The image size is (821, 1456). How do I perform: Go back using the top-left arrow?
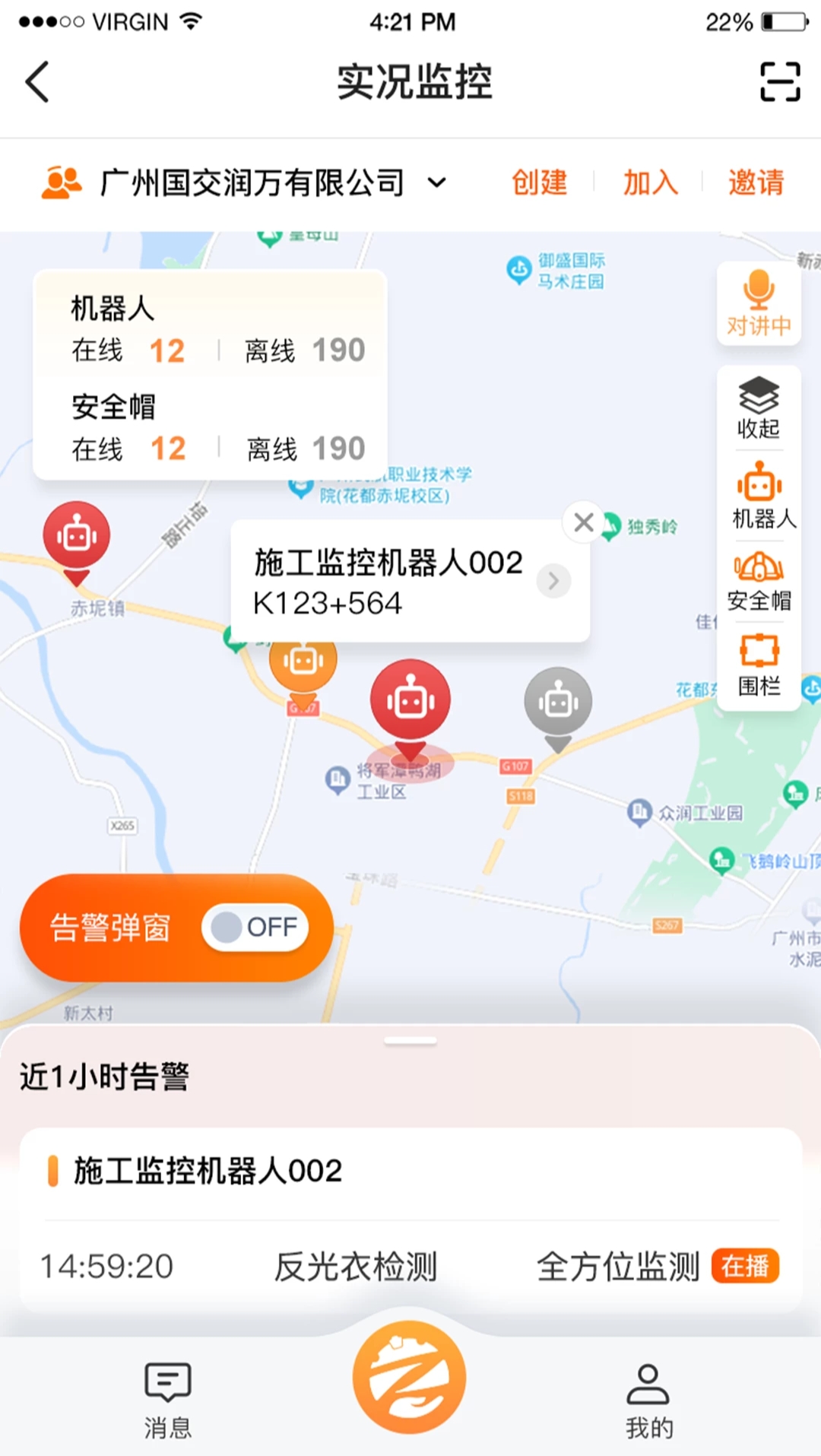(37, 82)
